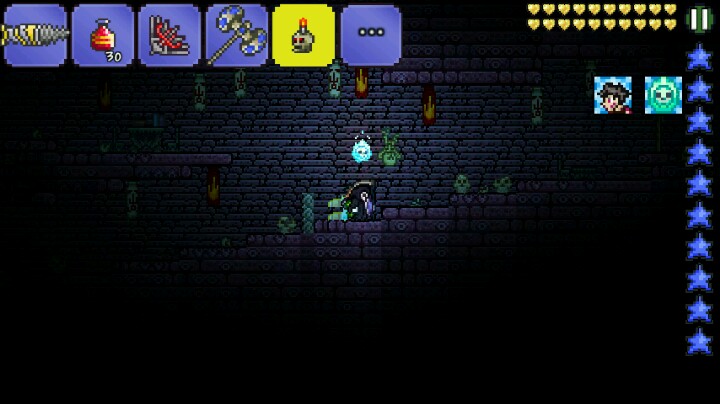
Task: Tap the wisp light pet buff icon
Action: pyautogui.click(x=662, y=94)
